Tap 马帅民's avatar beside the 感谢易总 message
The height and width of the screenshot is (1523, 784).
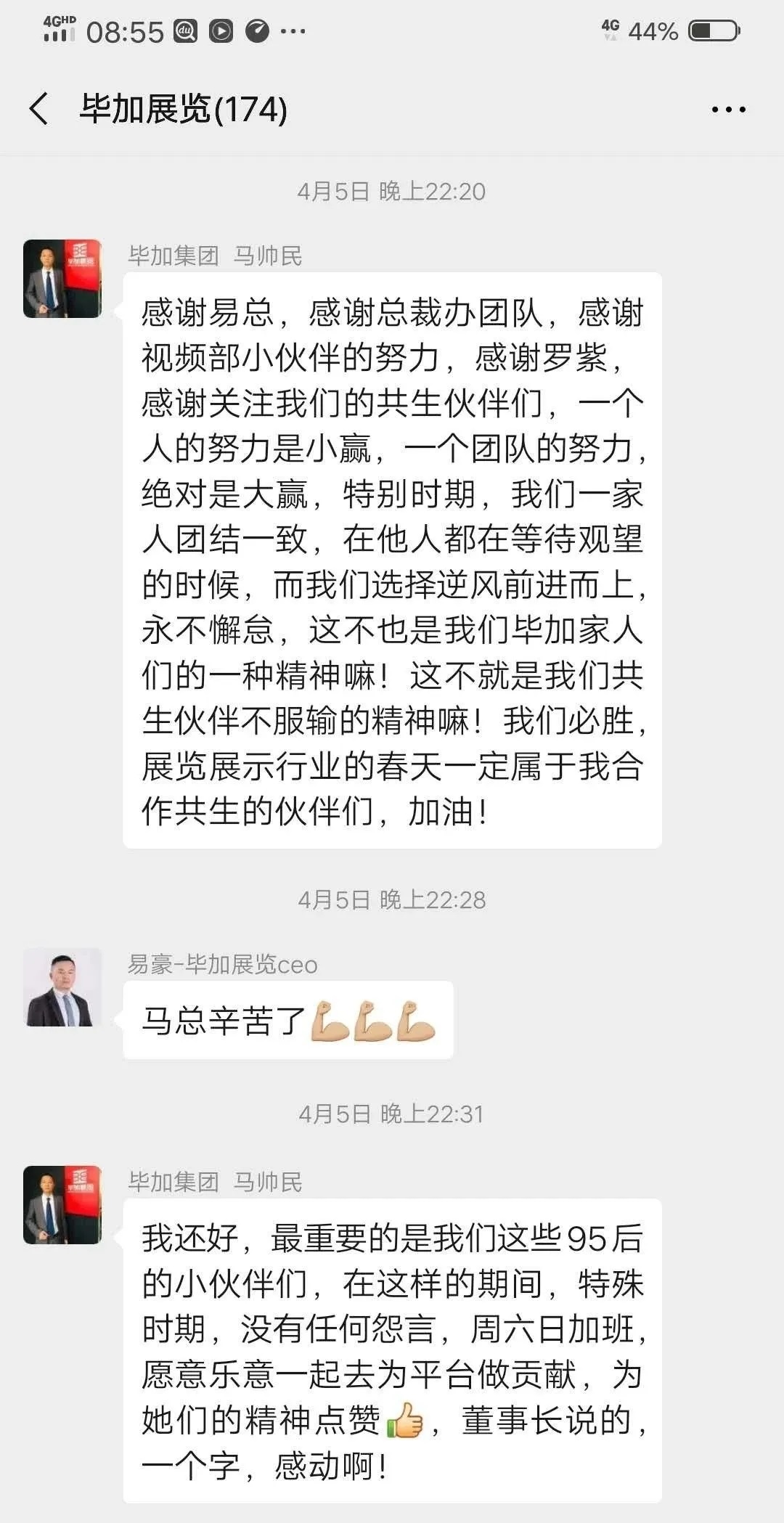(62, 279)
